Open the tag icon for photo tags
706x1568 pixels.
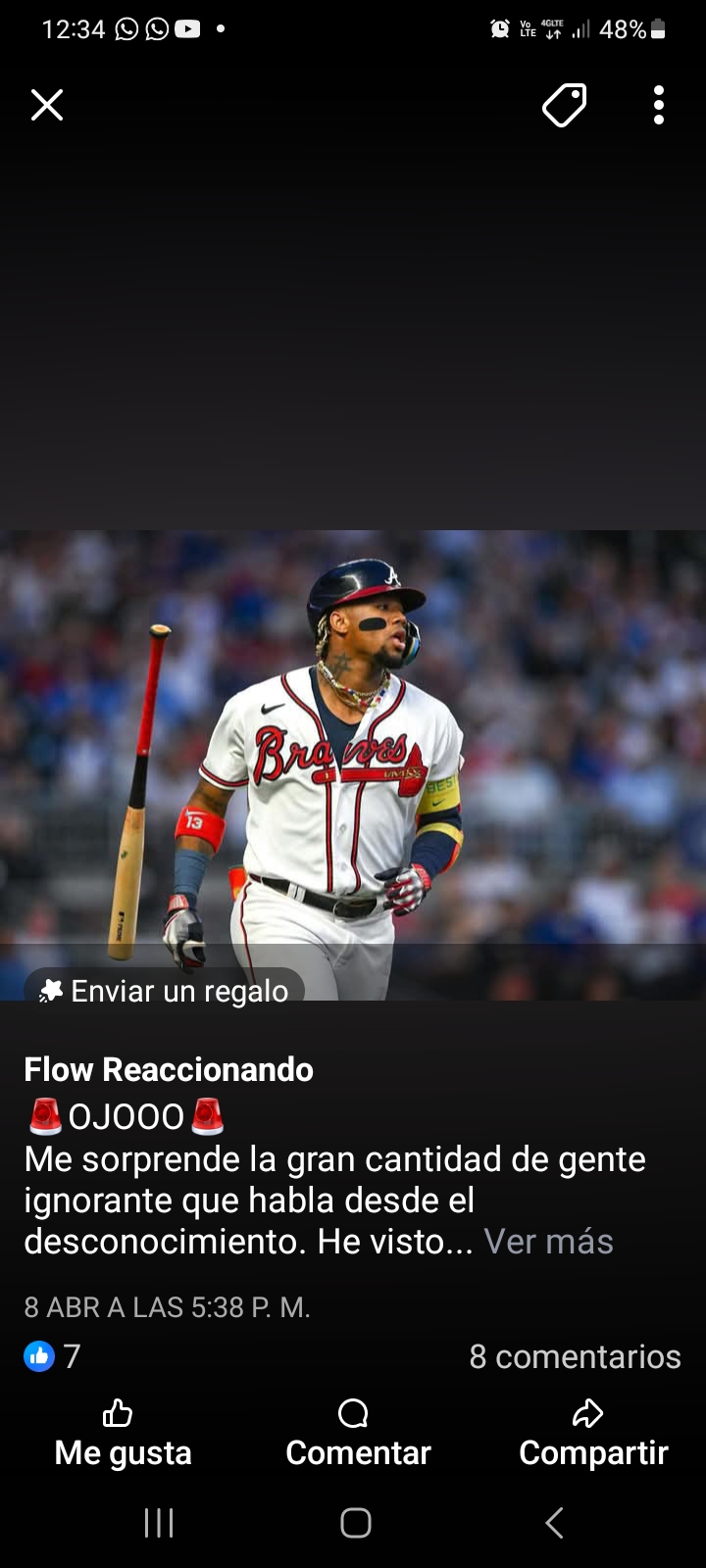coord(564,105)
